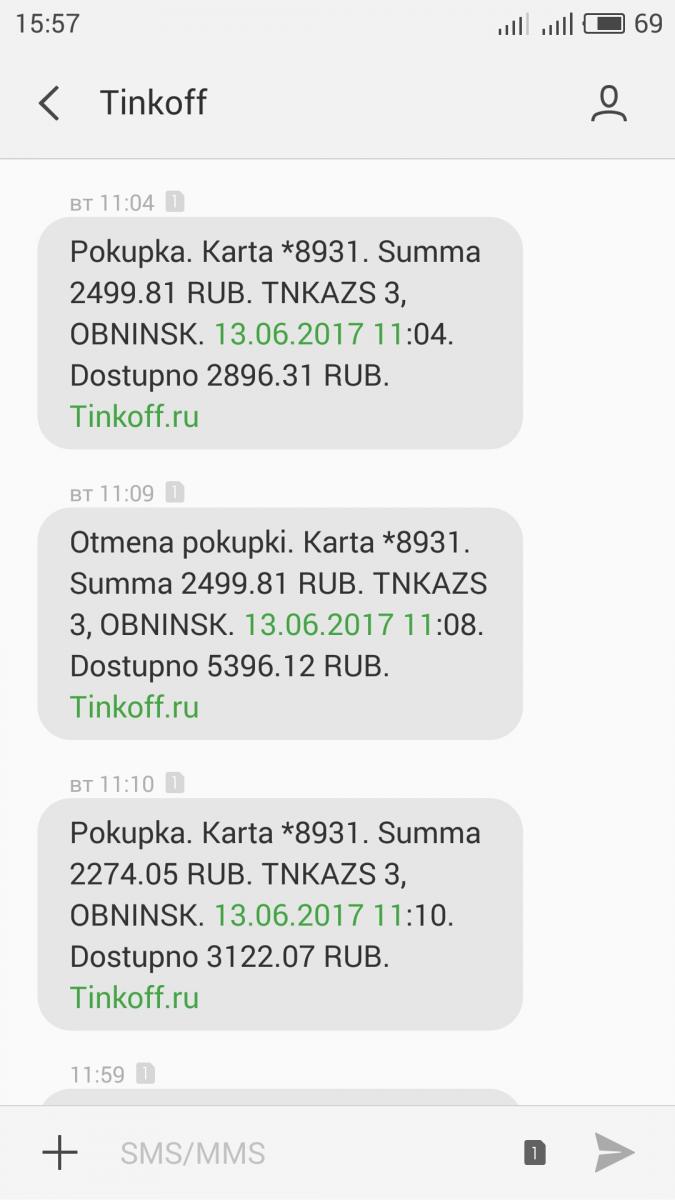The width and height of the screenshot is (675, 1200).
Task: Switch SIM card with the 1 icon
Action: (x=535, y=1153)
